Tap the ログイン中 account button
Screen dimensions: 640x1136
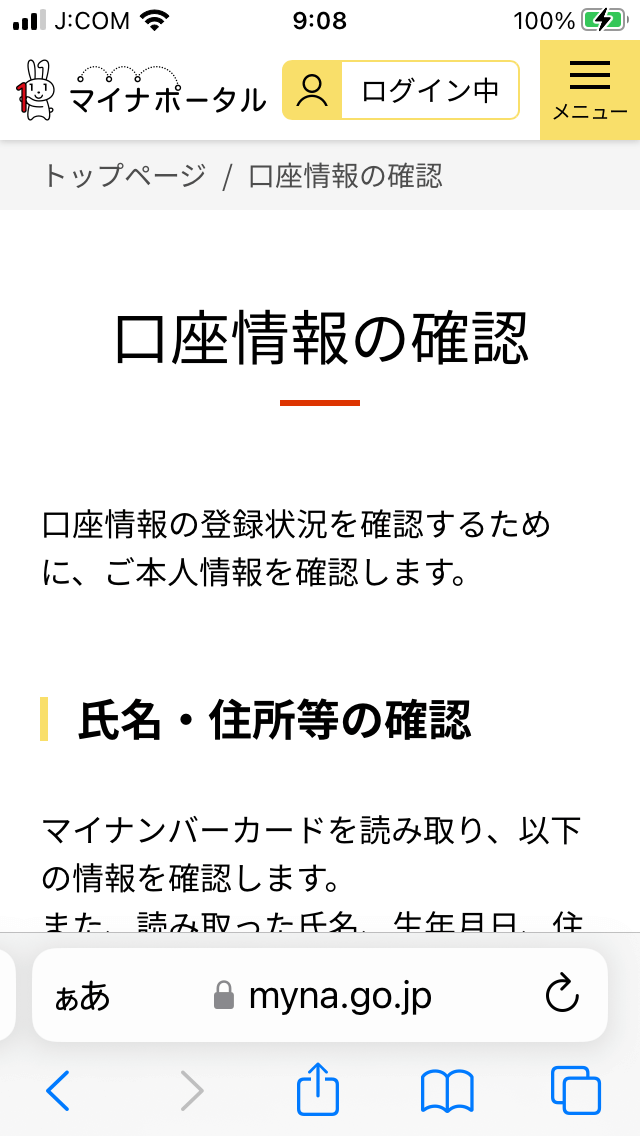(x=401, y=90)
